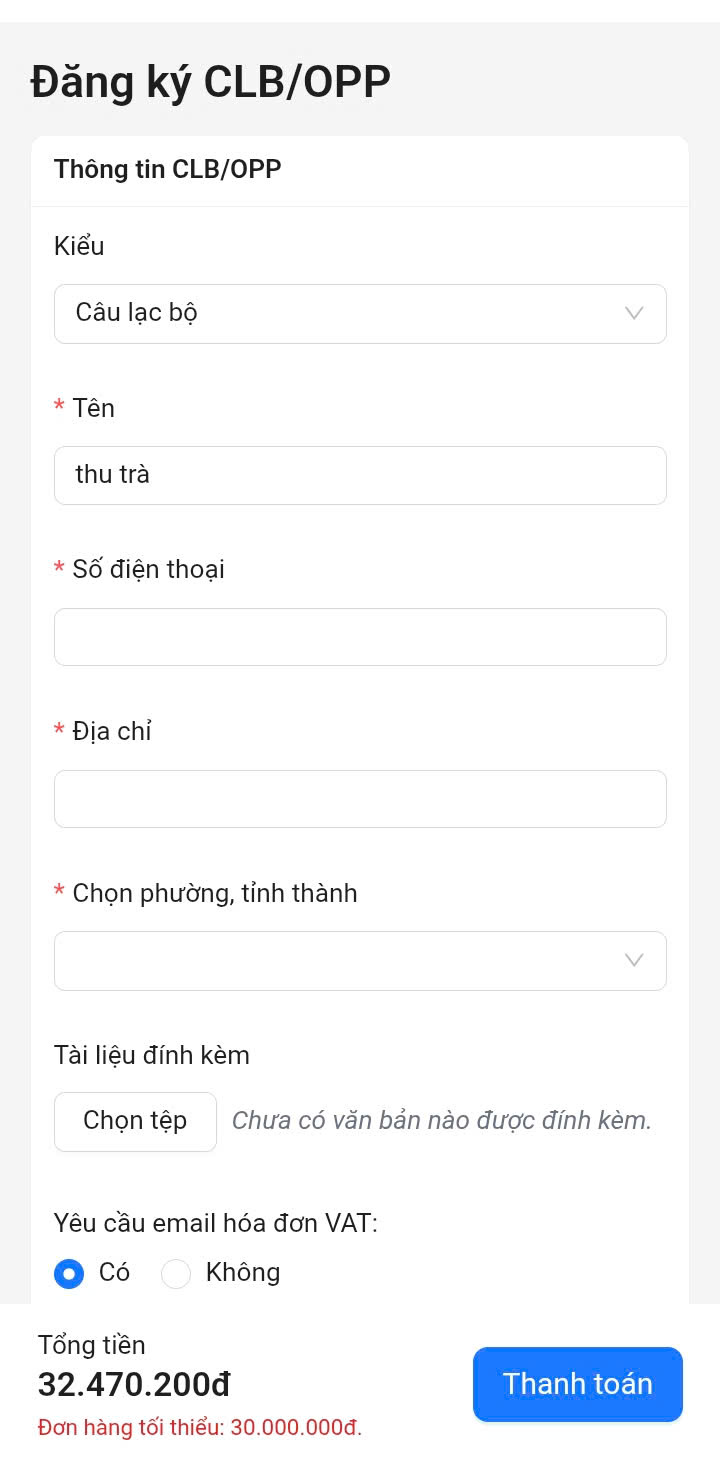Proceed with the Thanh toán button
720x1465 pixels.
(x=577, y=1384)
